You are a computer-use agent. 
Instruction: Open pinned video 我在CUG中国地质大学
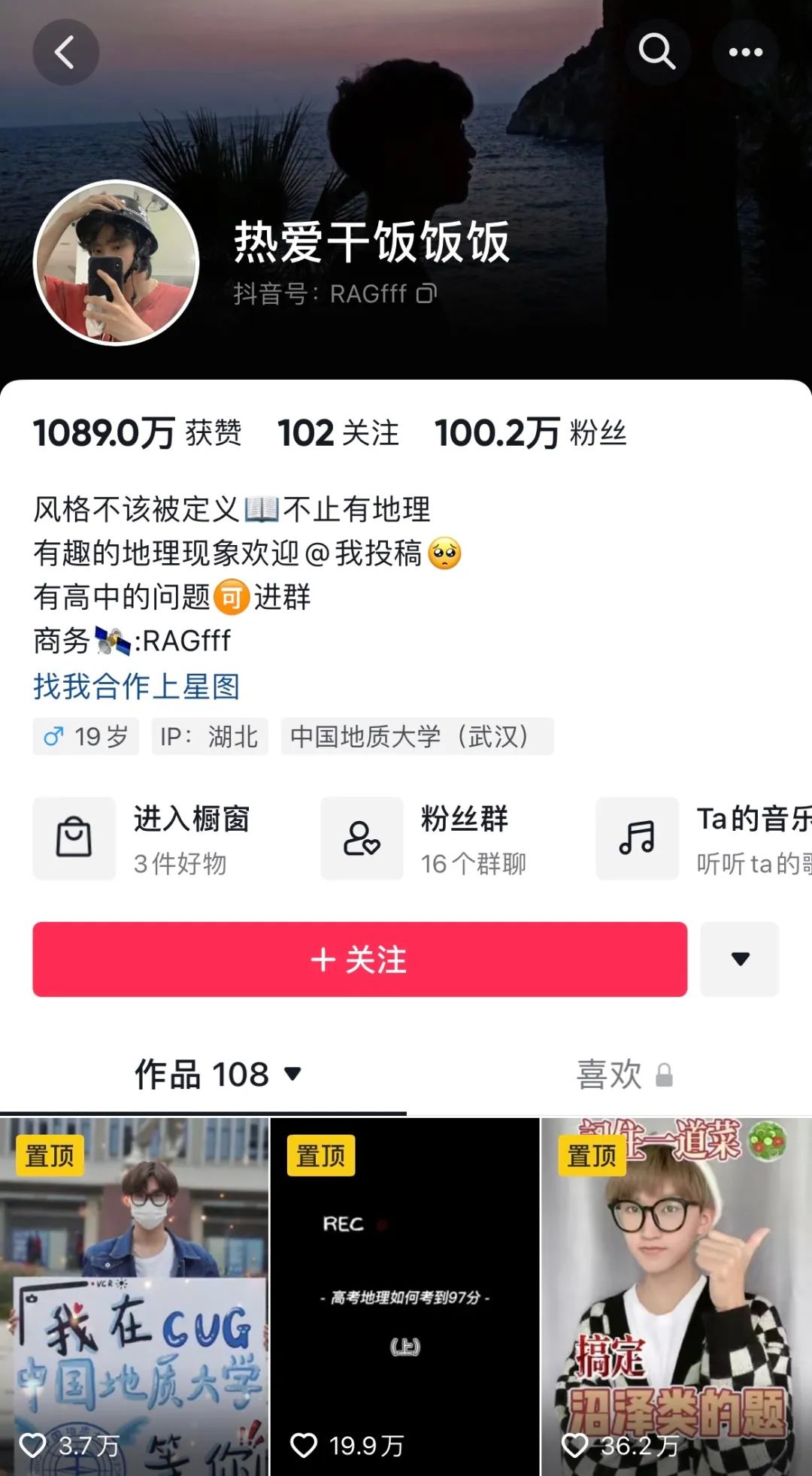click(134, 1296)
